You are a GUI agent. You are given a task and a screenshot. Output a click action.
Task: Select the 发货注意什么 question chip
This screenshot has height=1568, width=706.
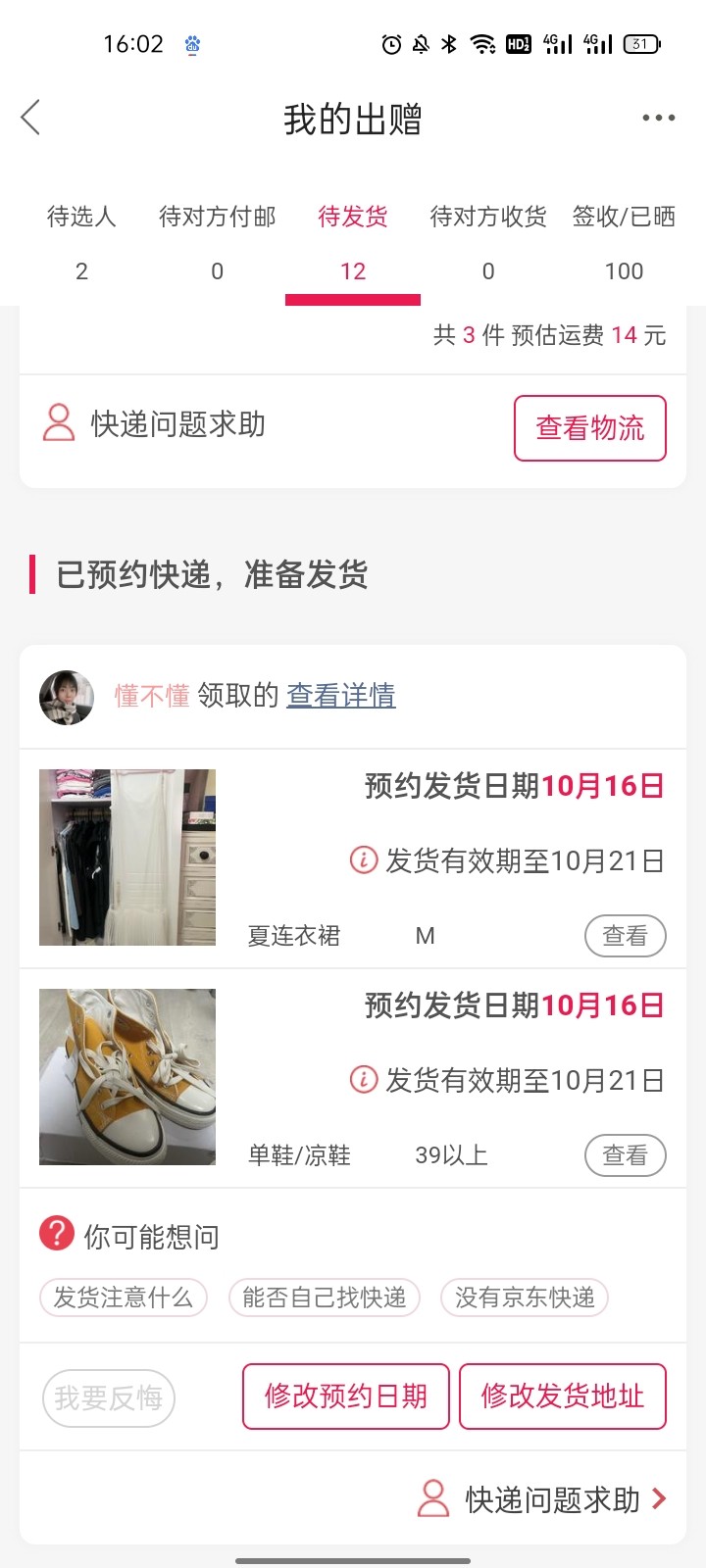coord(124,1298)
